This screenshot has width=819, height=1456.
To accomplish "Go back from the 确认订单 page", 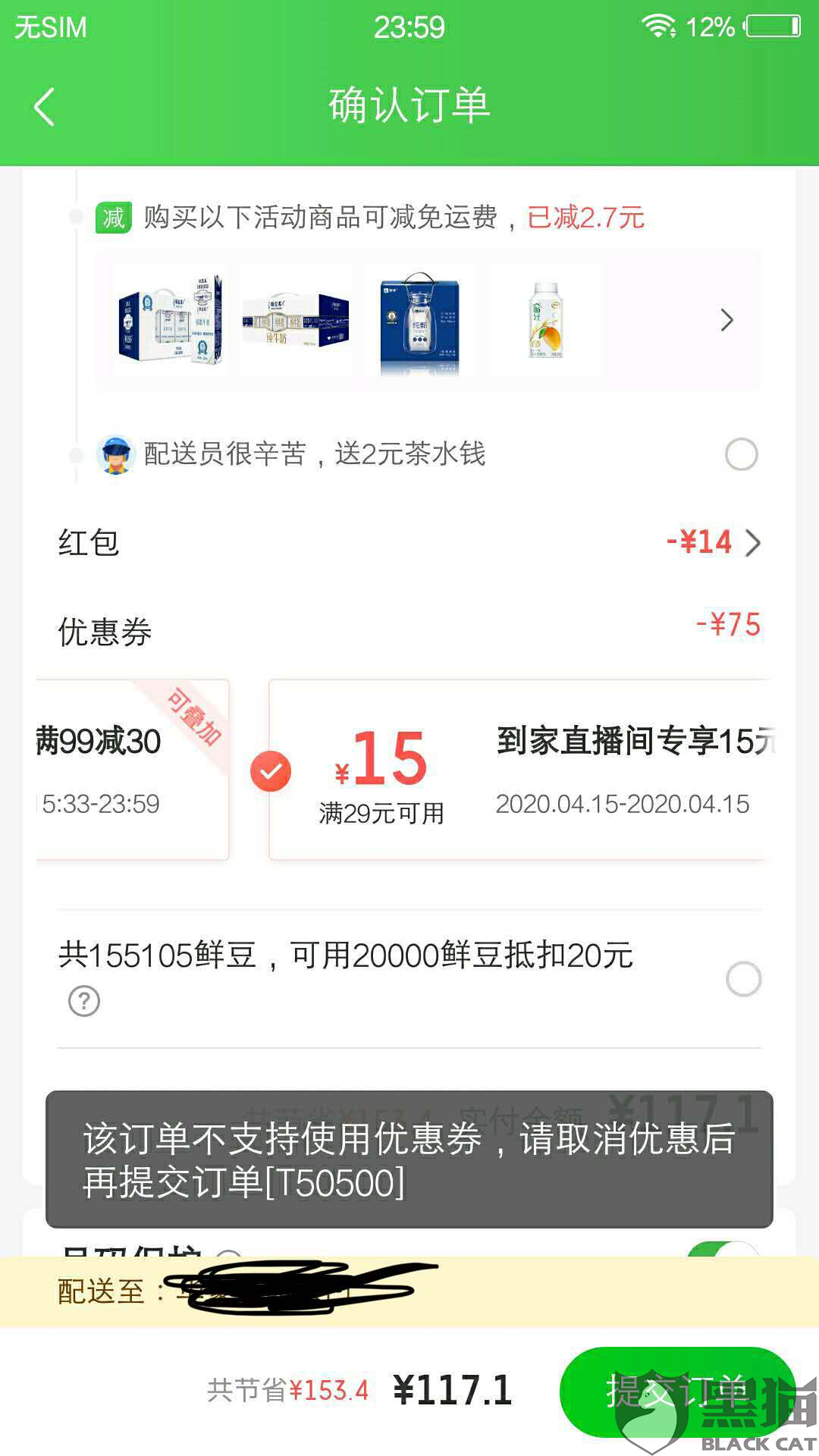I will (45, 106).
